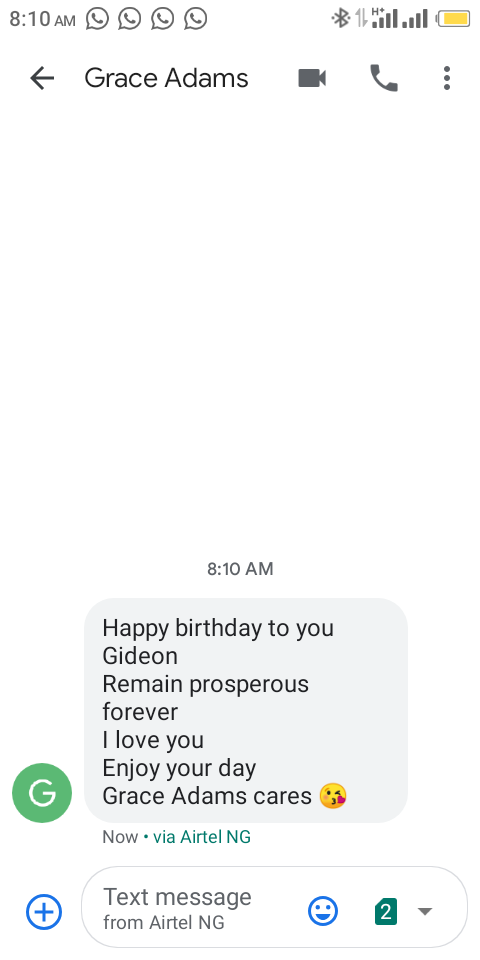Viewport: 480px width, 960px height.
Task: Open the emoji picker
Action: click(x=323, y=912)
